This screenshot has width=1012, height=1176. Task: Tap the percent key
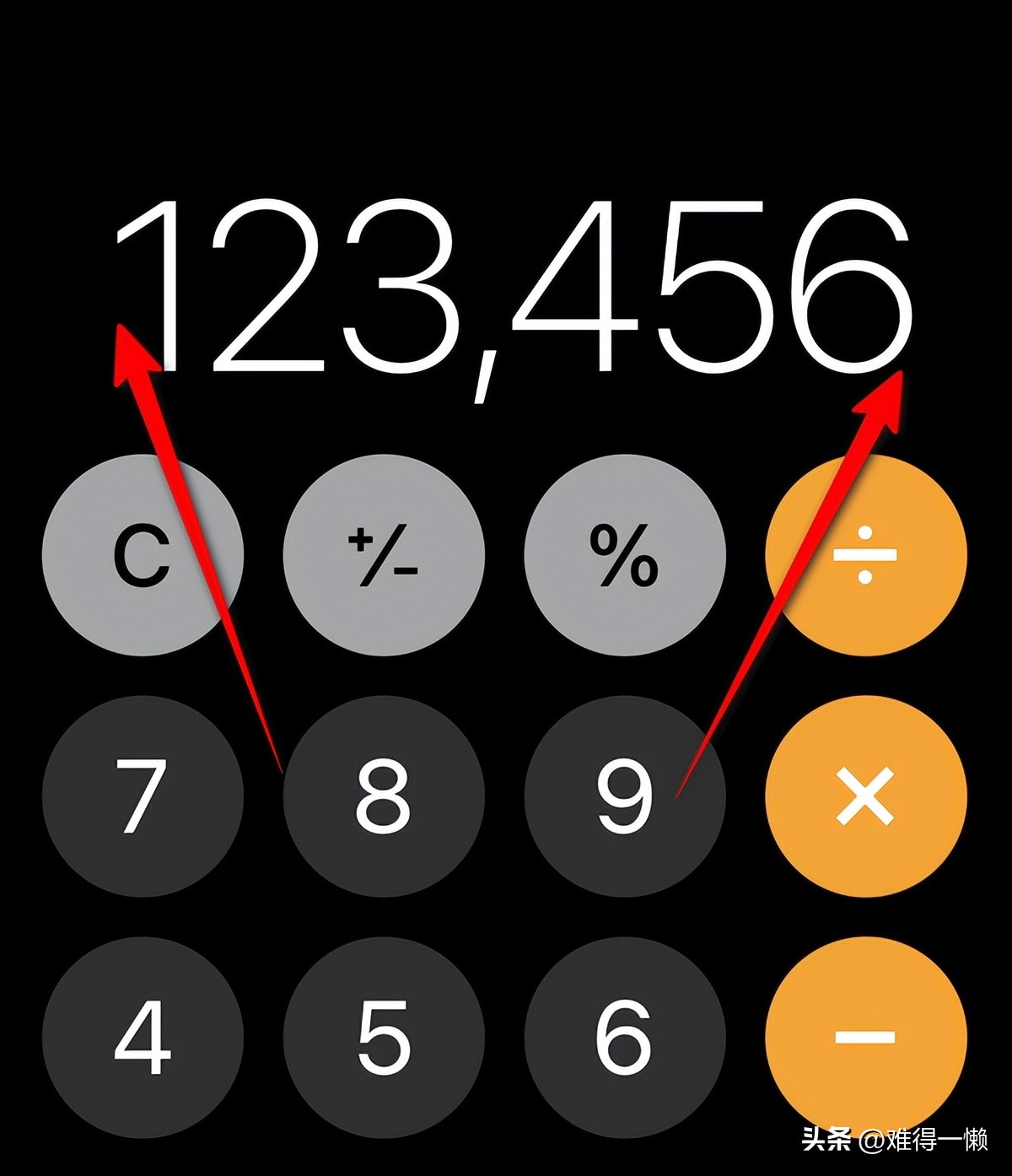(x=625, y=555)
